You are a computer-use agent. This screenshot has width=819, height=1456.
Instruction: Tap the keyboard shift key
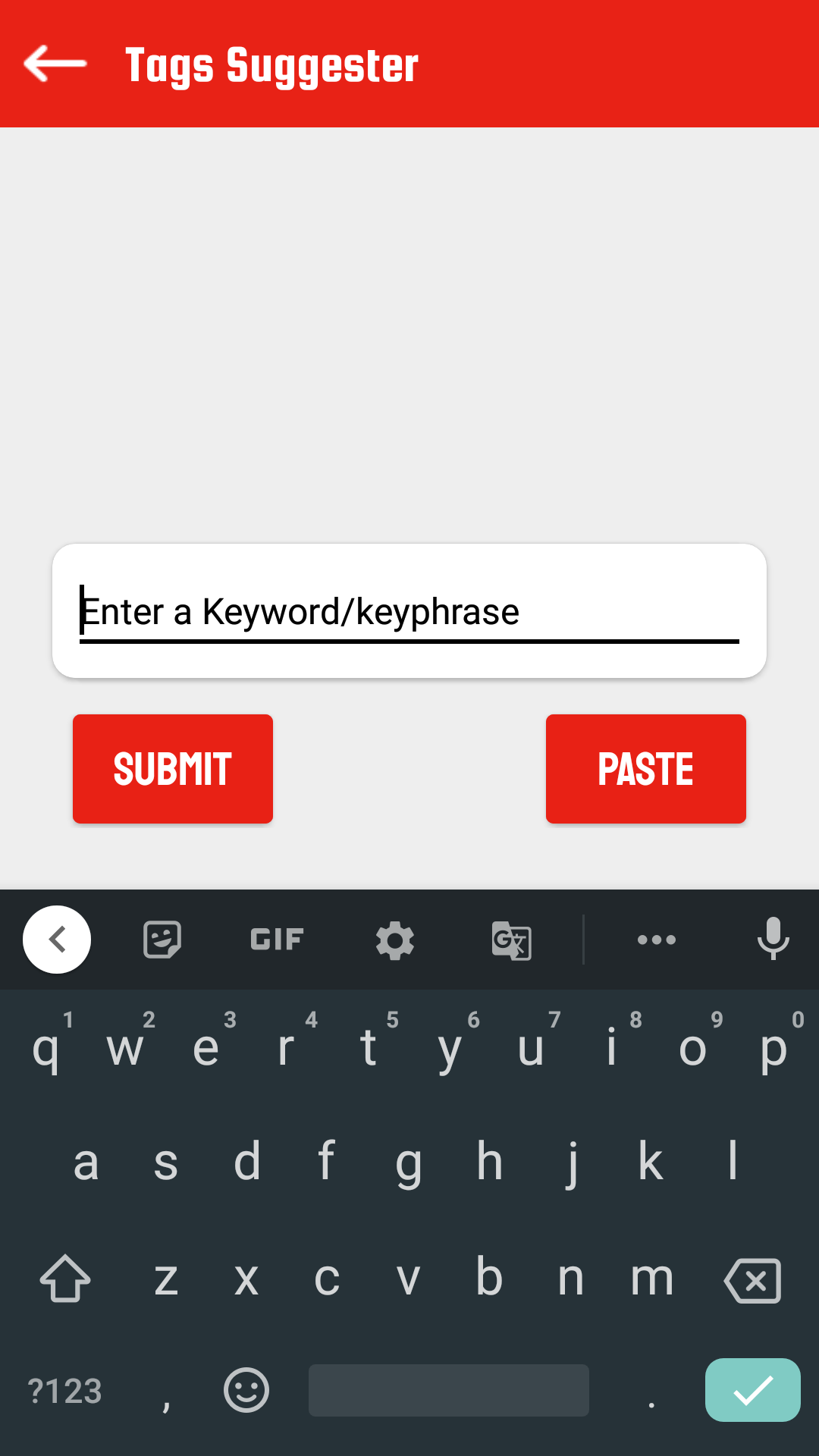point(65,1279)
